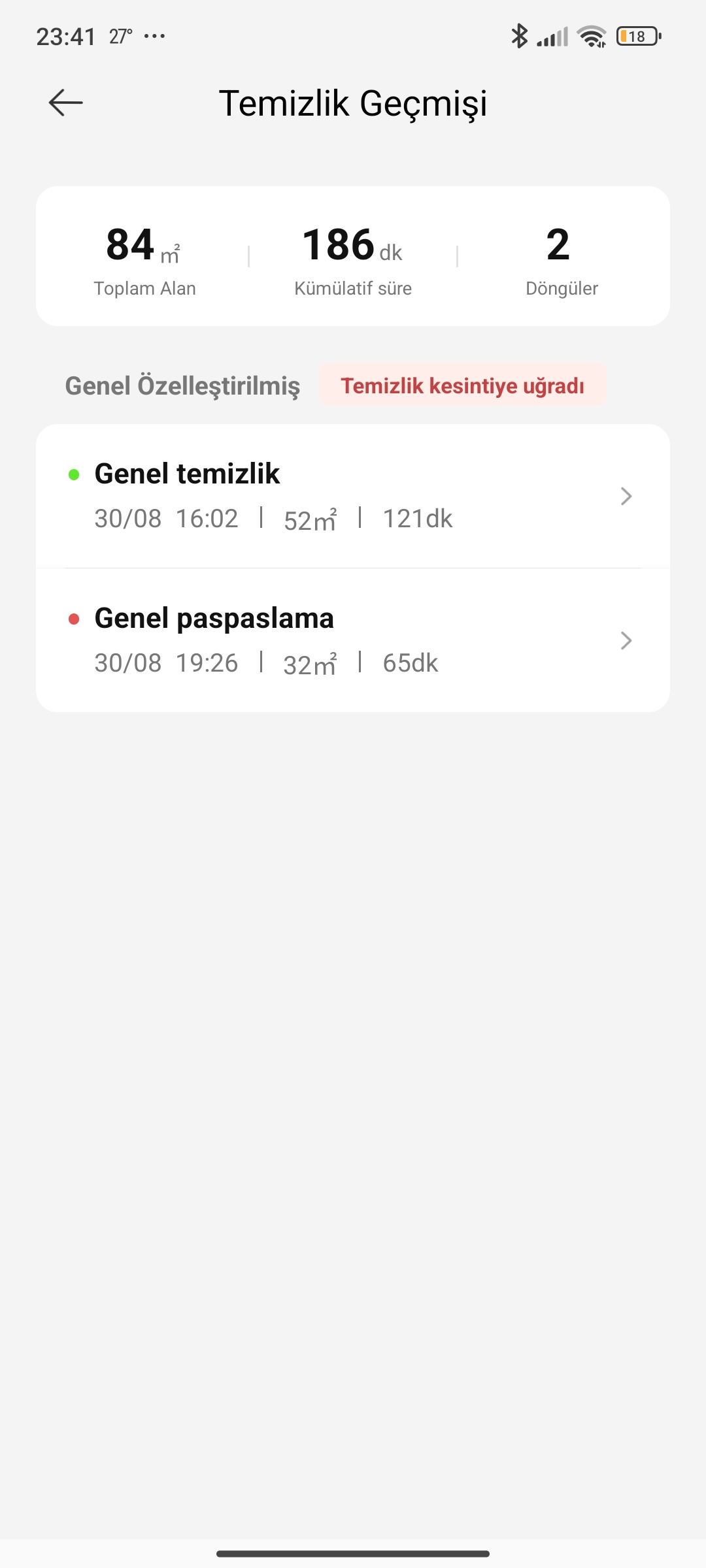706x1568 pixels.
Task: Open the Genel paspaslama record
Action: click(x=353, y=641)
